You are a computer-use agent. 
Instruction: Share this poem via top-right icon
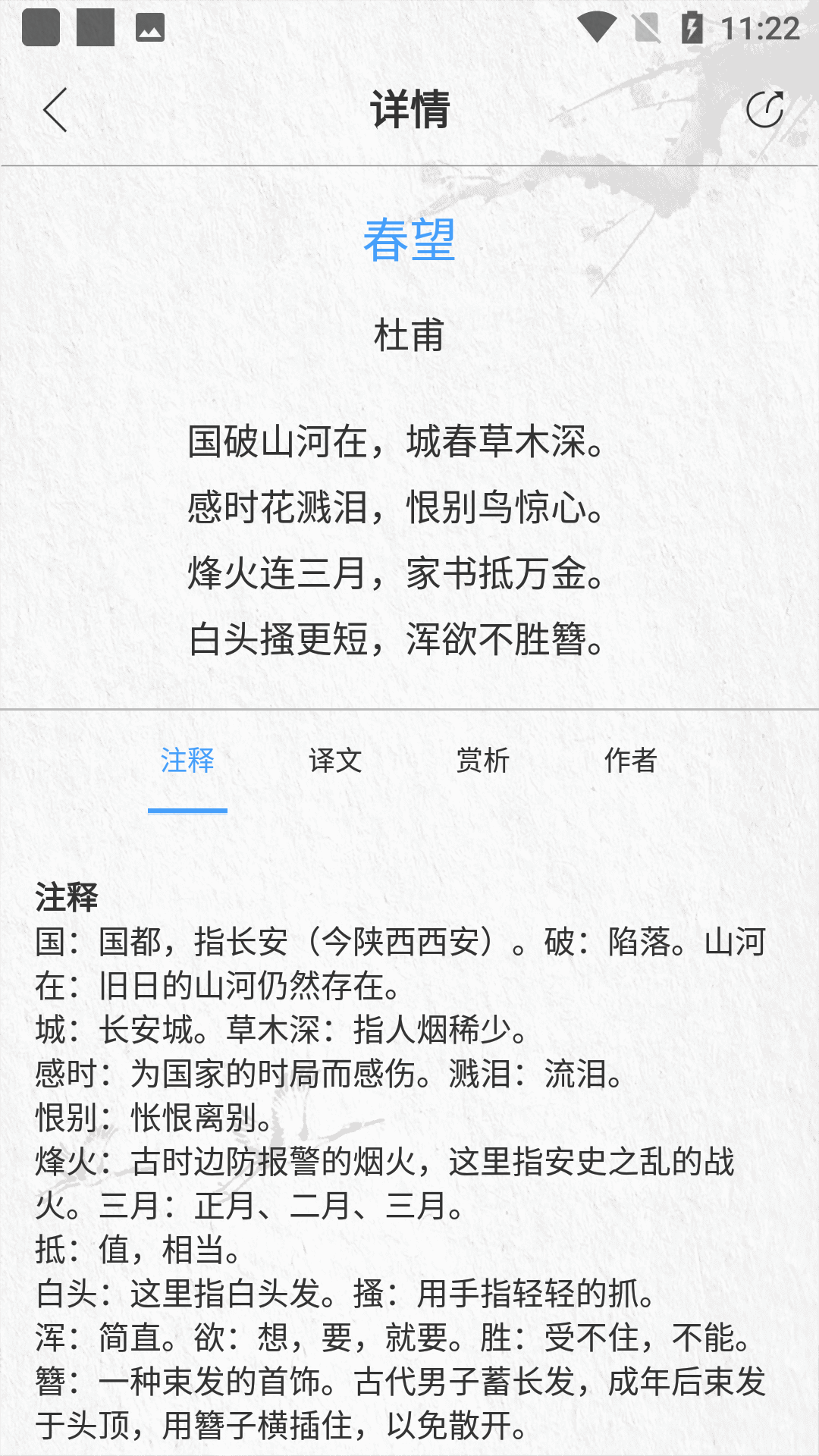764,110
